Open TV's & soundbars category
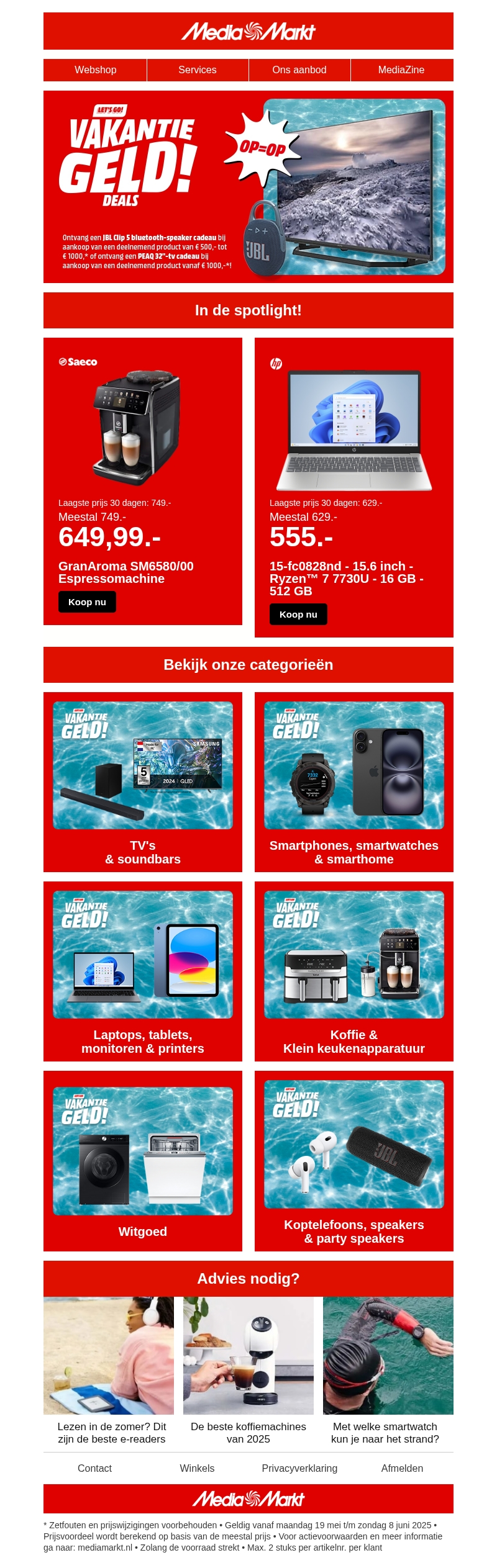The width and height of the screenshot is (497, 1568). (x=143, y=782)
